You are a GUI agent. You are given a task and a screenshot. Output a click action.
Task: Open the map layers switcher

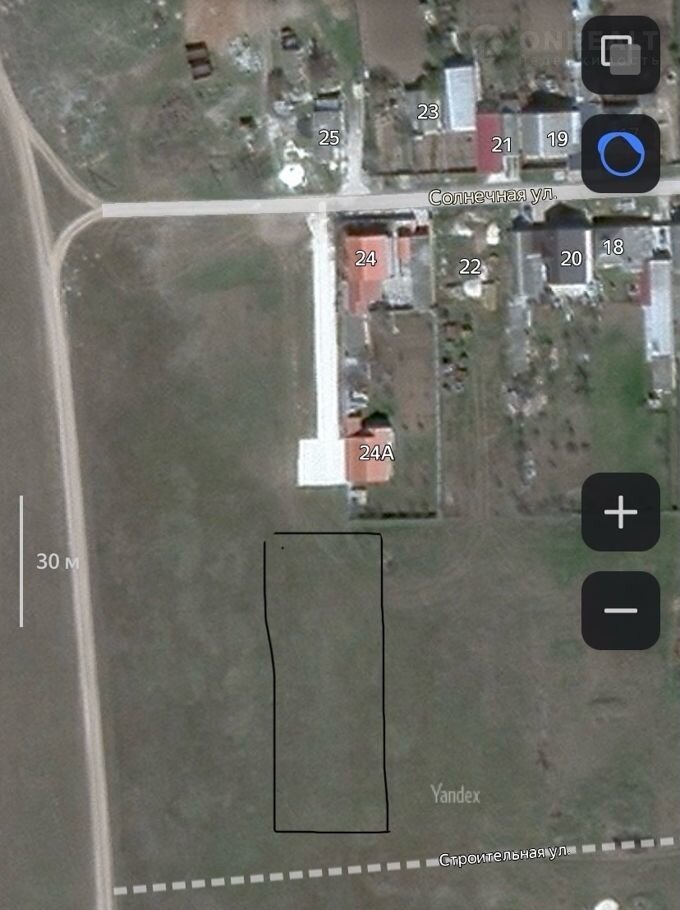[x=620, y=55]
